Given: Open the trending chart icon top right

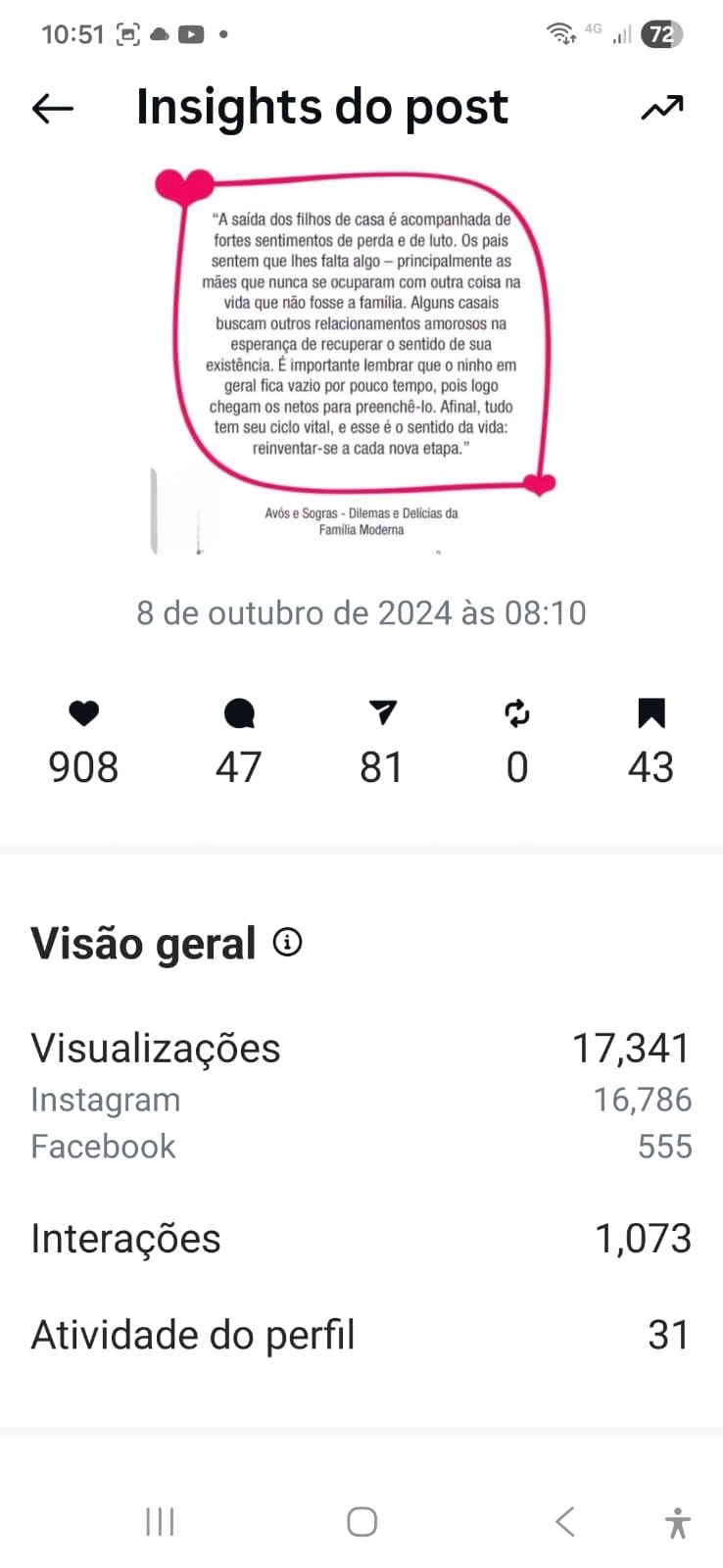Looking at the screenshot, I should [661, 106].
